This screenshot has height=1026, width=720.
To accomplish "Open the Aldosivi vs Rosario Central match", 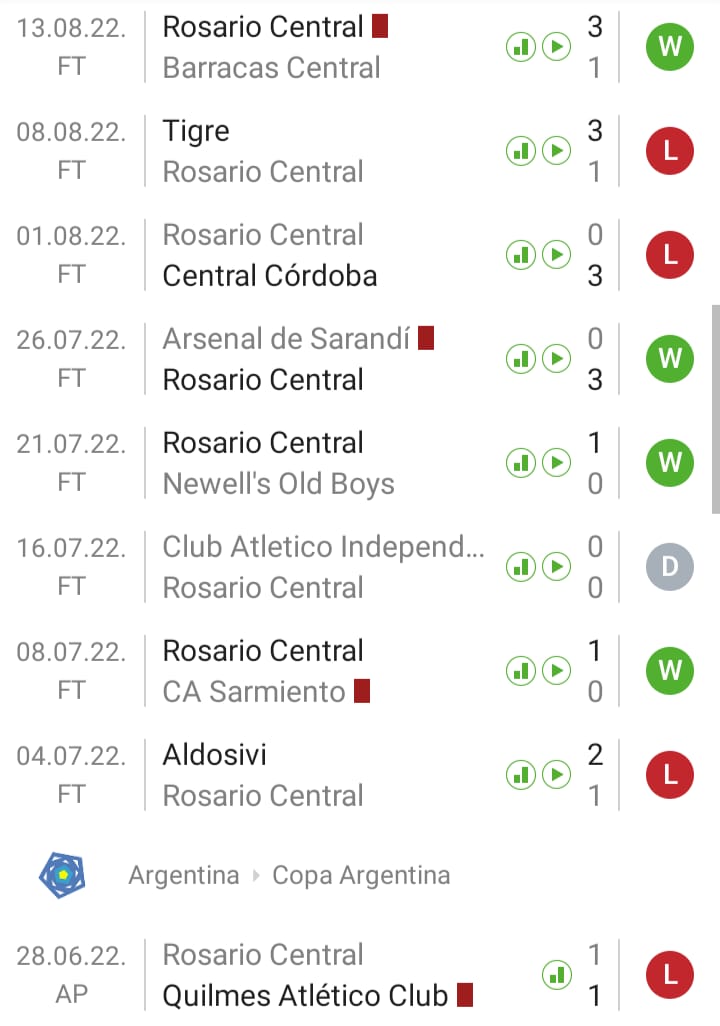I will [300, 775].
